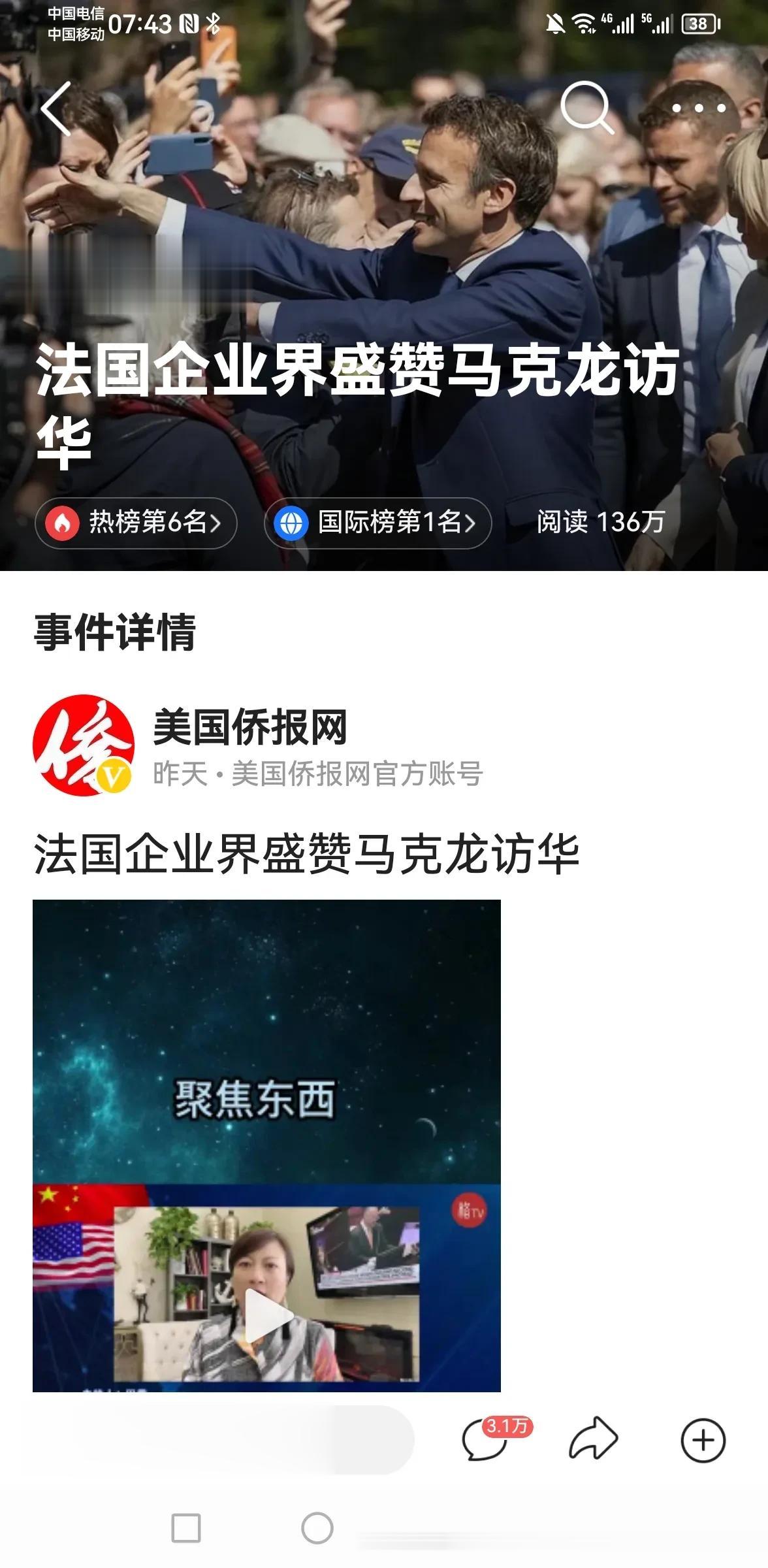Open the 热榜第6名 ranking chip
Image resolution: width=768 pixels, height=1568 pixels.
tap(136, 523)
